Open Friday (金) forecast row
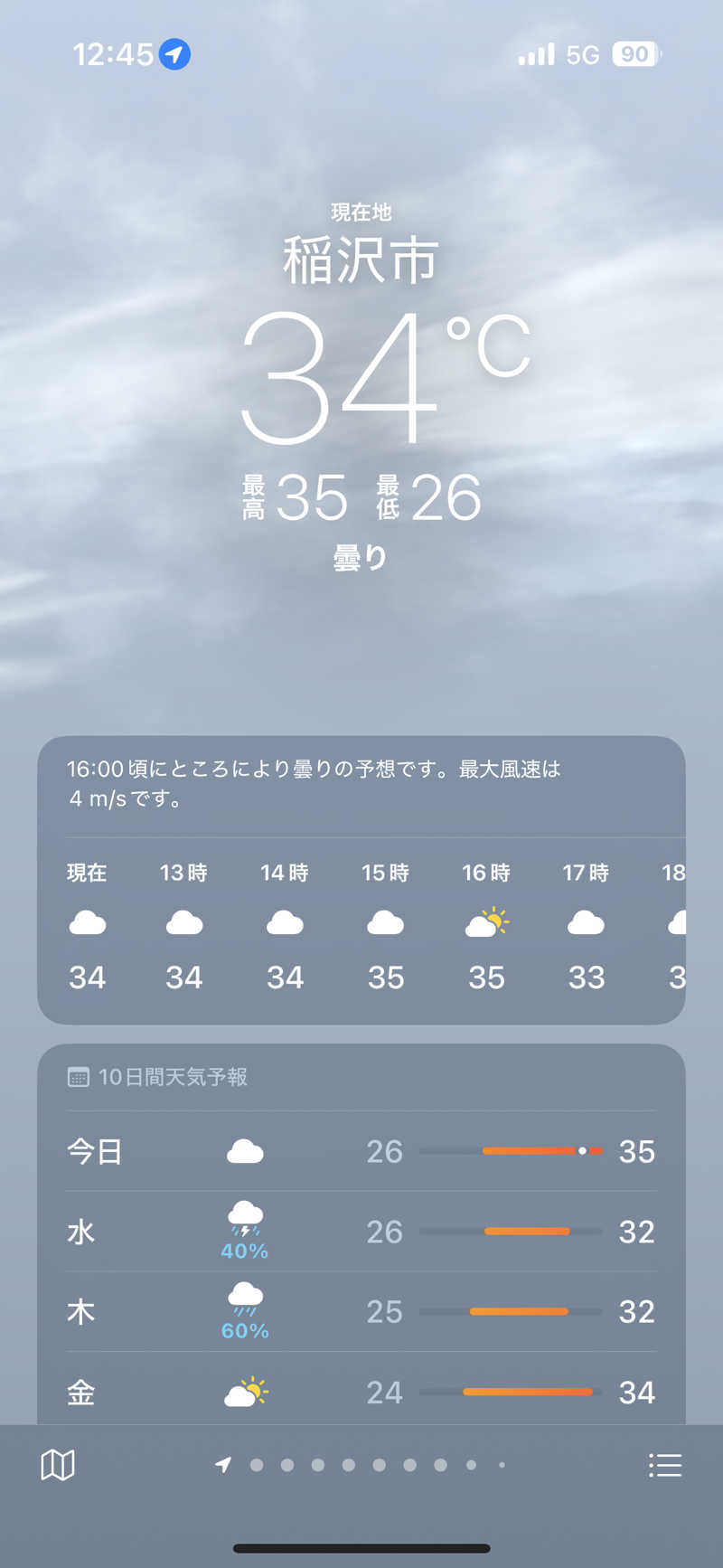This screenshot has width=723, height=1568. click(x=361, y=1392)
